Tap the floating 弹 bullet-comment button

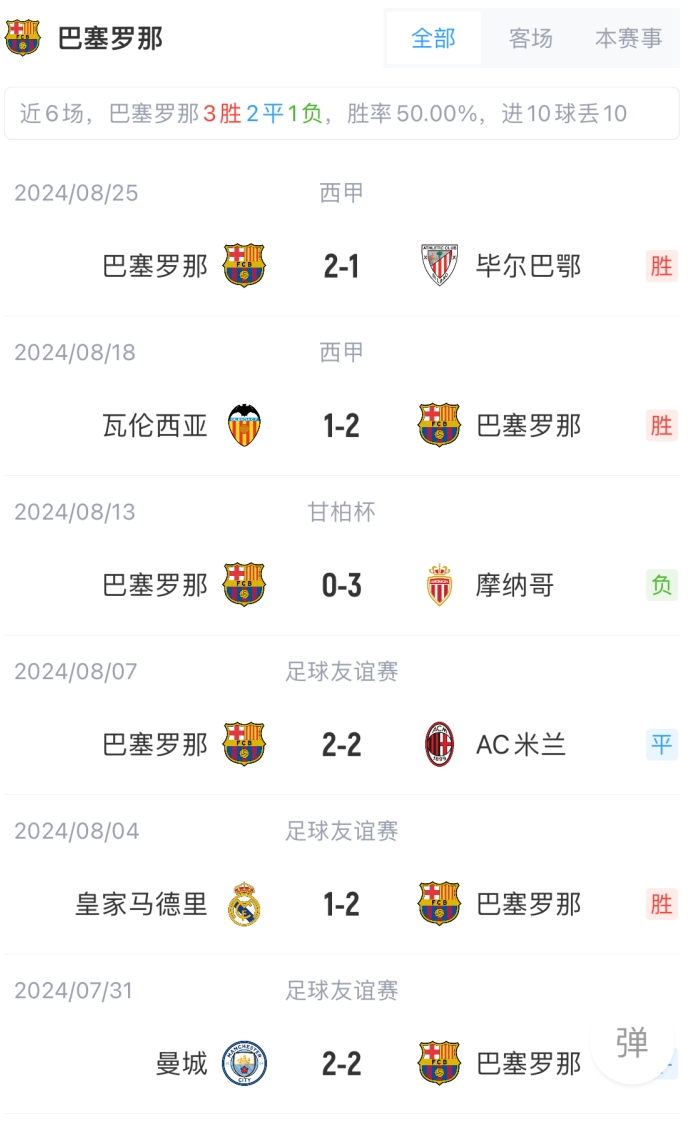tap(632, 1043)
